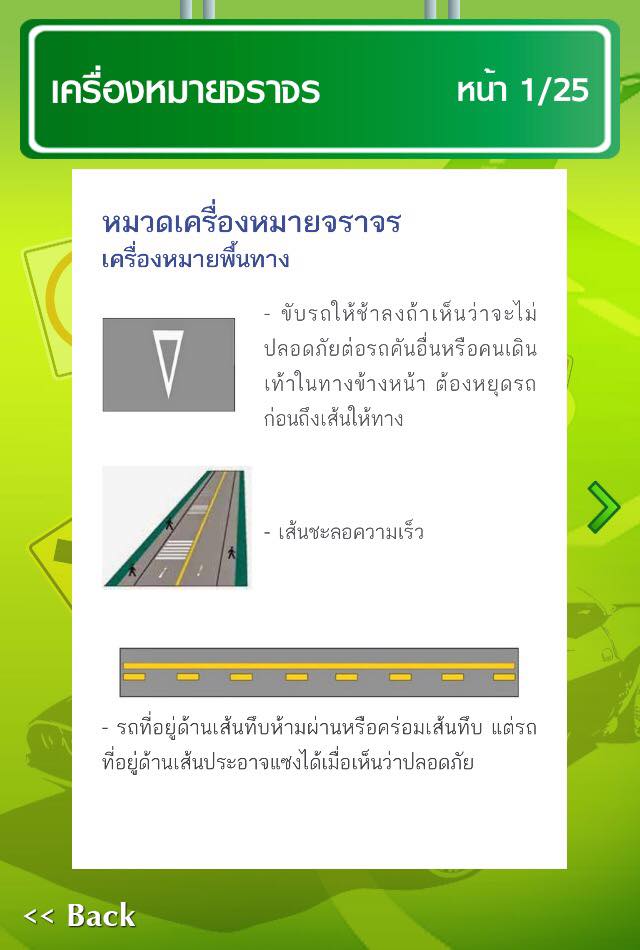Go to the next page arrow
The image size is (640, 950).
point(603,507)
